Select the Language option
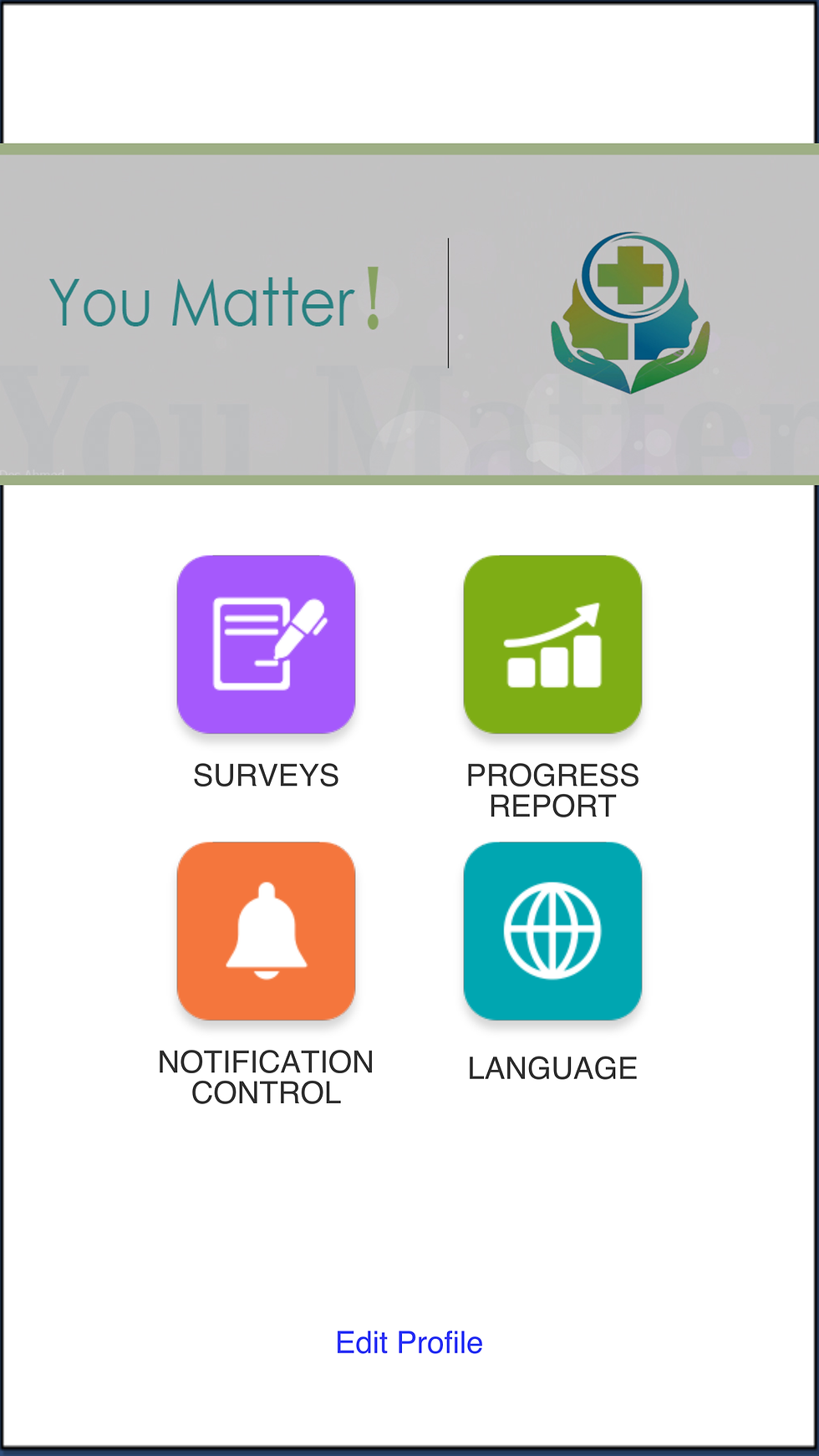This screenshot has width=819, height=1456. [x=552, y=931]
